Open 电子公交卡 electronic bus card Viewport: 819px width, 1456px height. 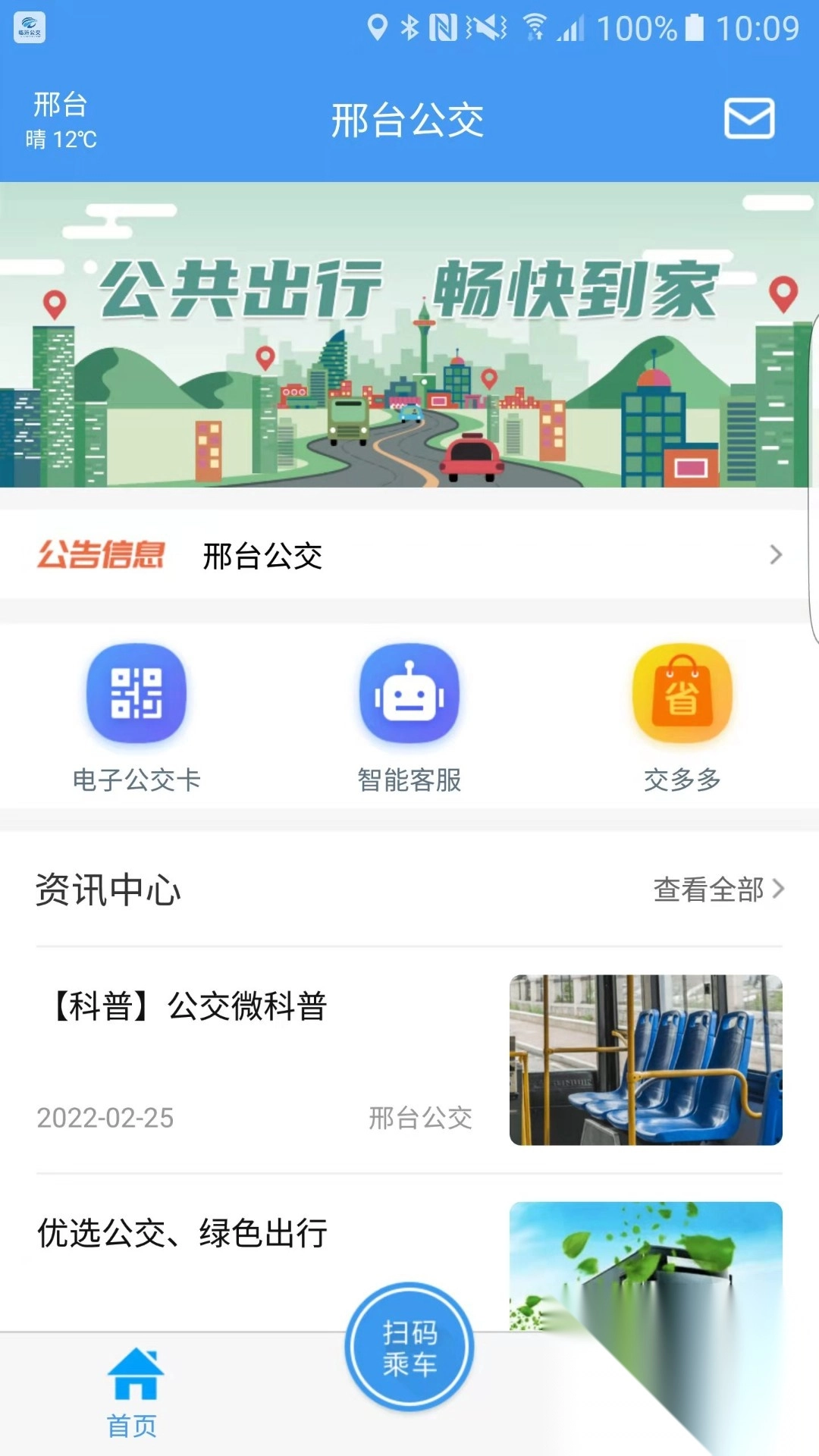[136, 716]
